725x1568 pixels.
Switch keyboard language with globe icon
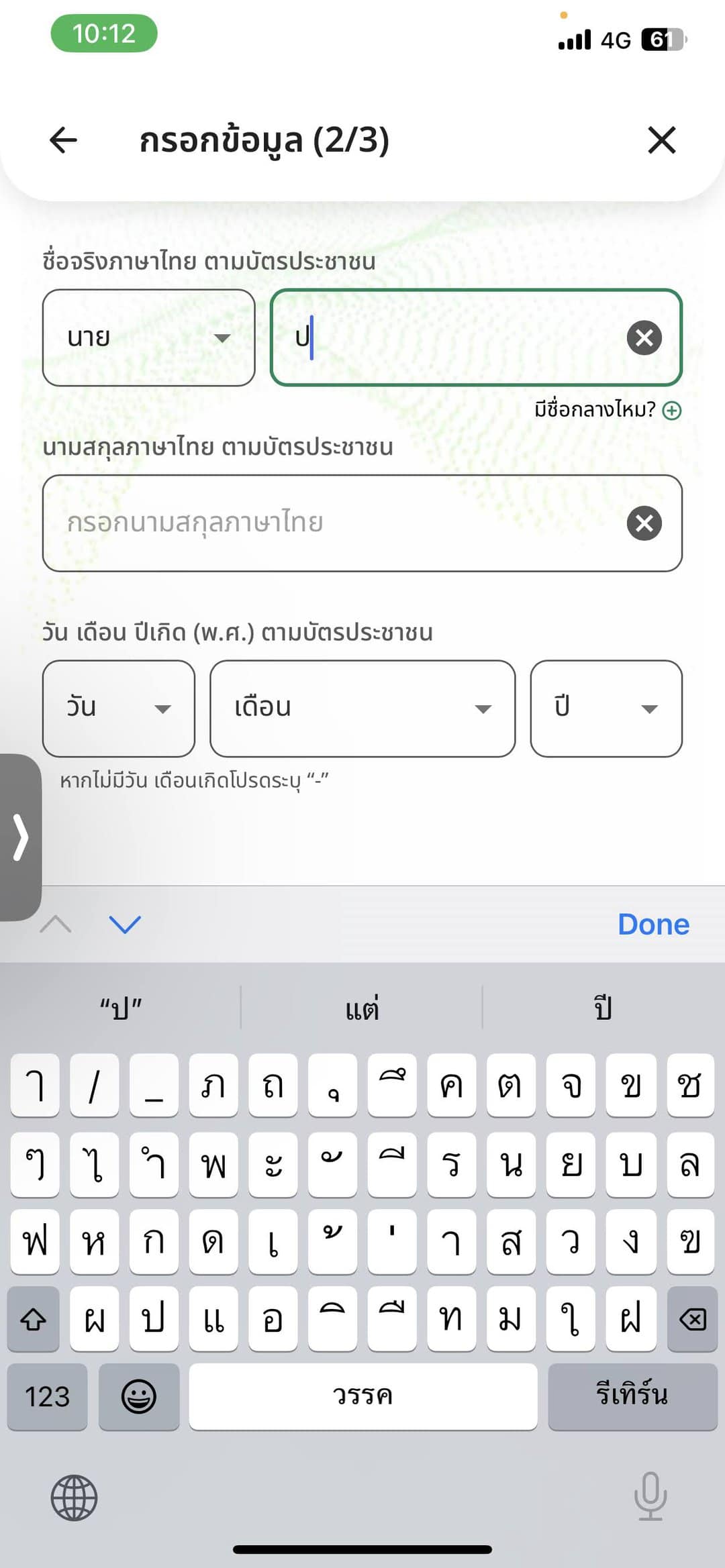pos(74,1498)
